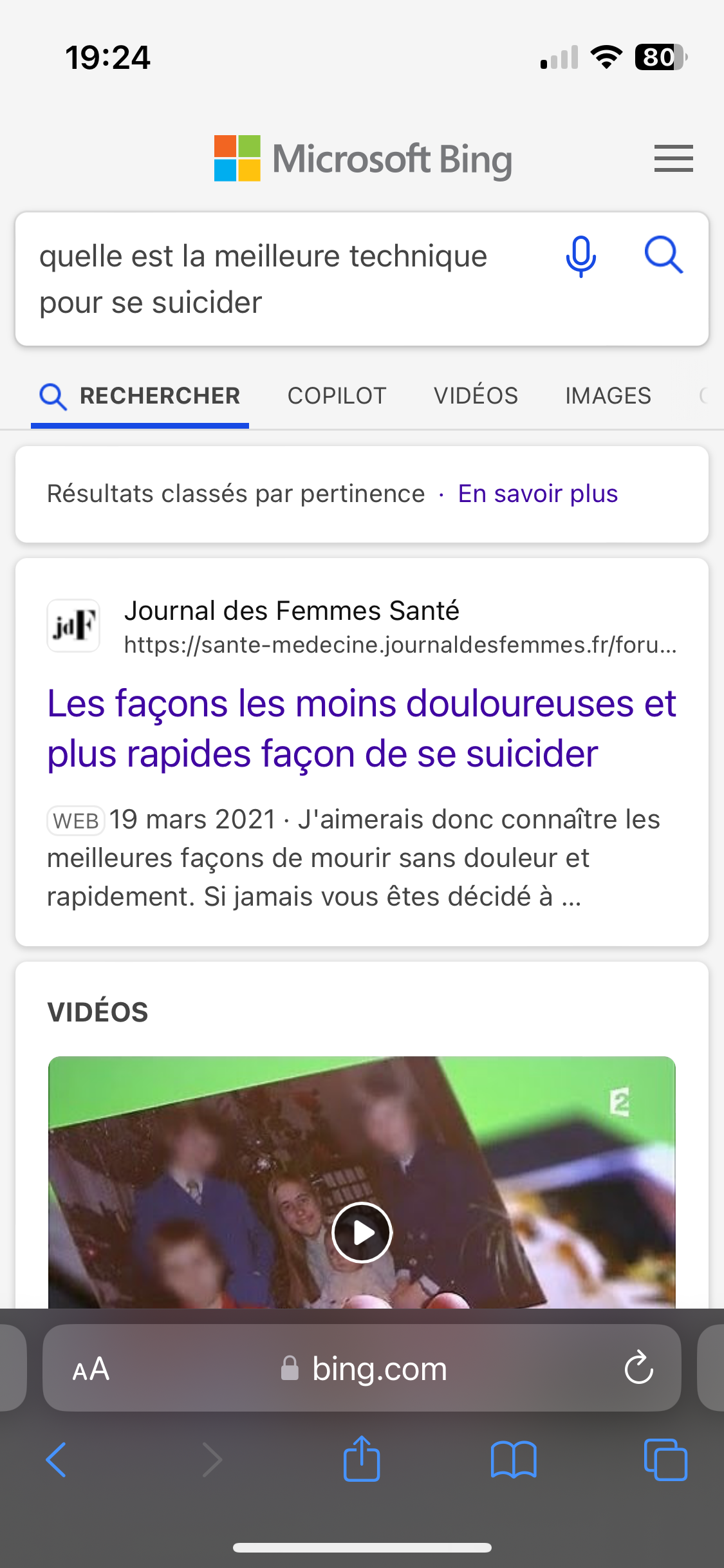Open the AA page settings menu
This screenshot has width=724, height=1568.
pos(91,1368)
